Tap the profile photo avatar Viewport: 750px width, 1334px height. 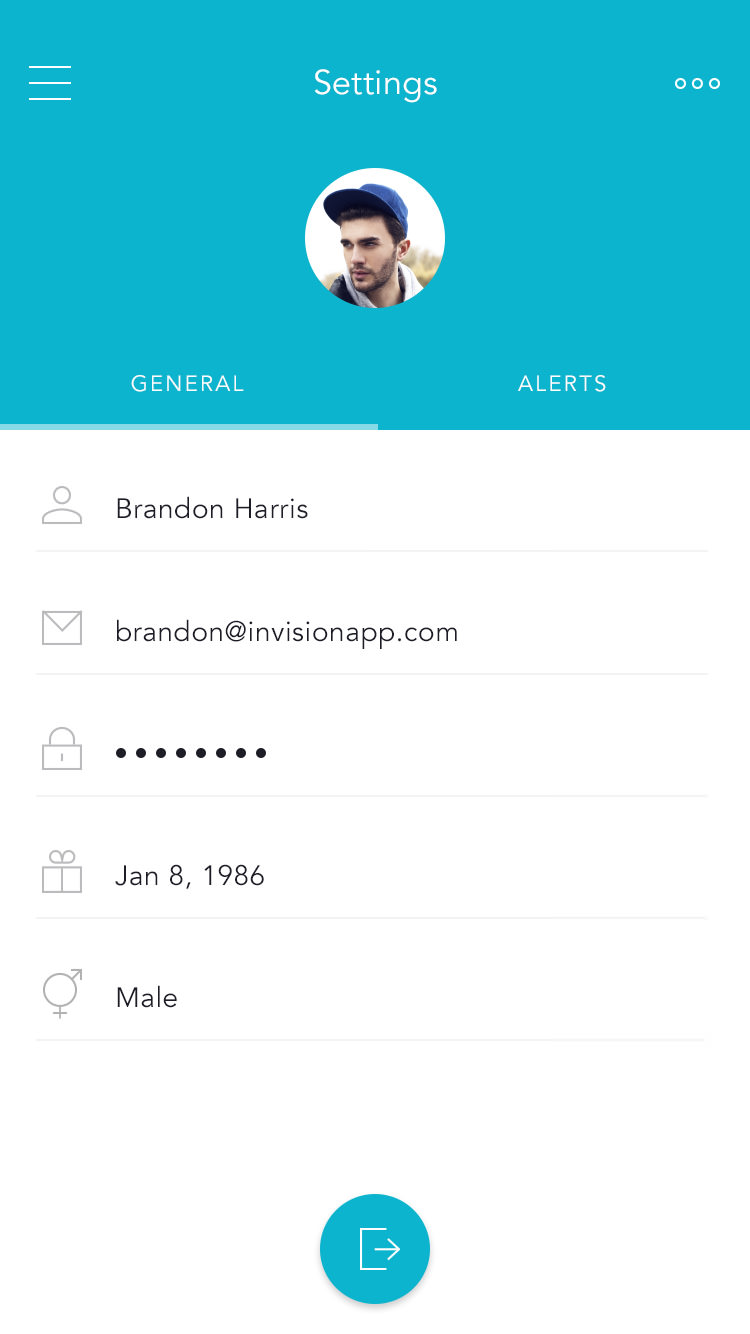375,238
